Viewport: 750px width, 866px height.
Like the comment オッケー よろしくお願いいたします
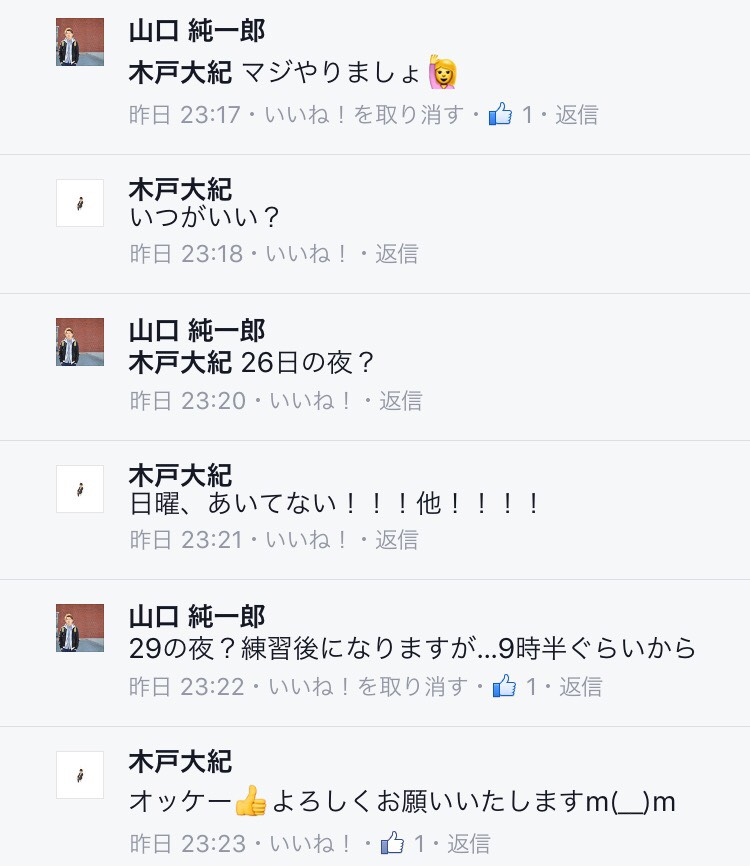coord(310,844)
